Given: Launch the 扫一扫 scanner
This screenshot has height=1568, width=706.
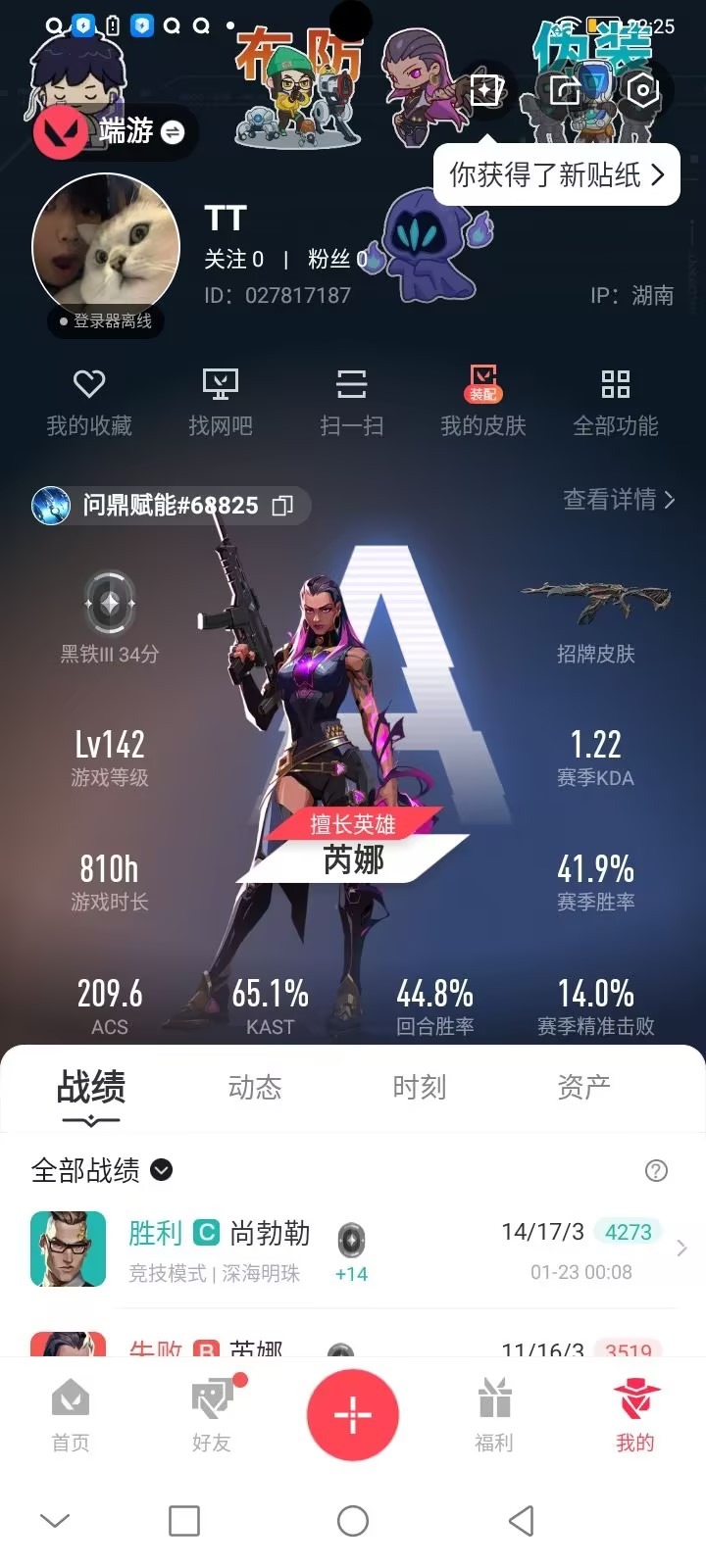Looking at the screenshot, I should coord(351,402).
